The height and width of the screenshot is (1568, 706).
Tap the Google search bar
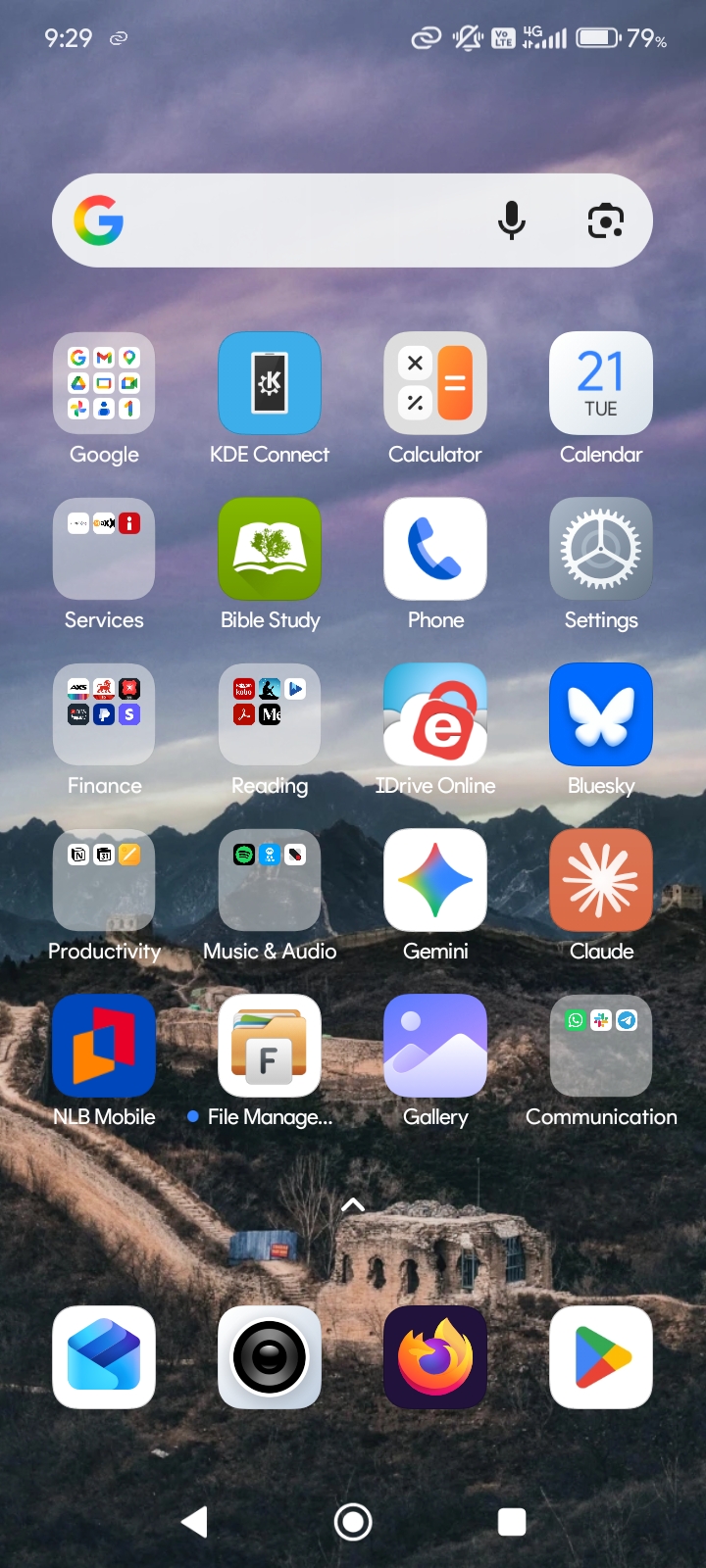pyautogui.click(x=294, y=220)
